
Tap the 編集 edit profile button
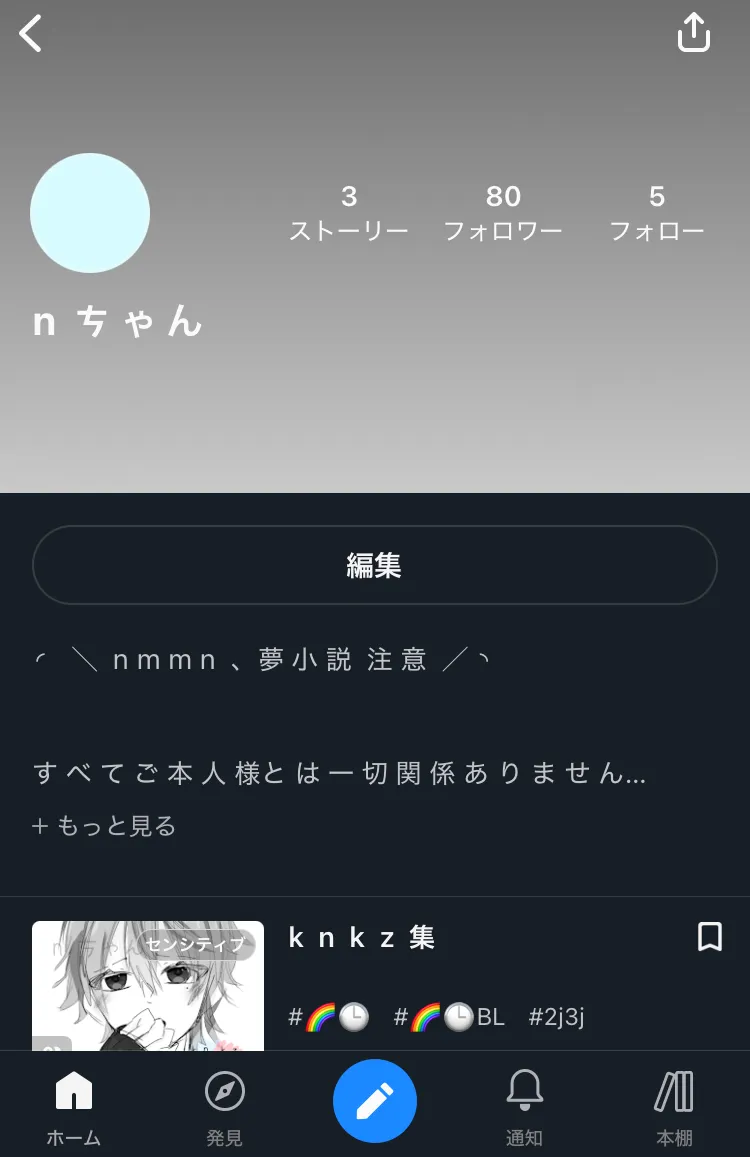[x=374, y=565]
